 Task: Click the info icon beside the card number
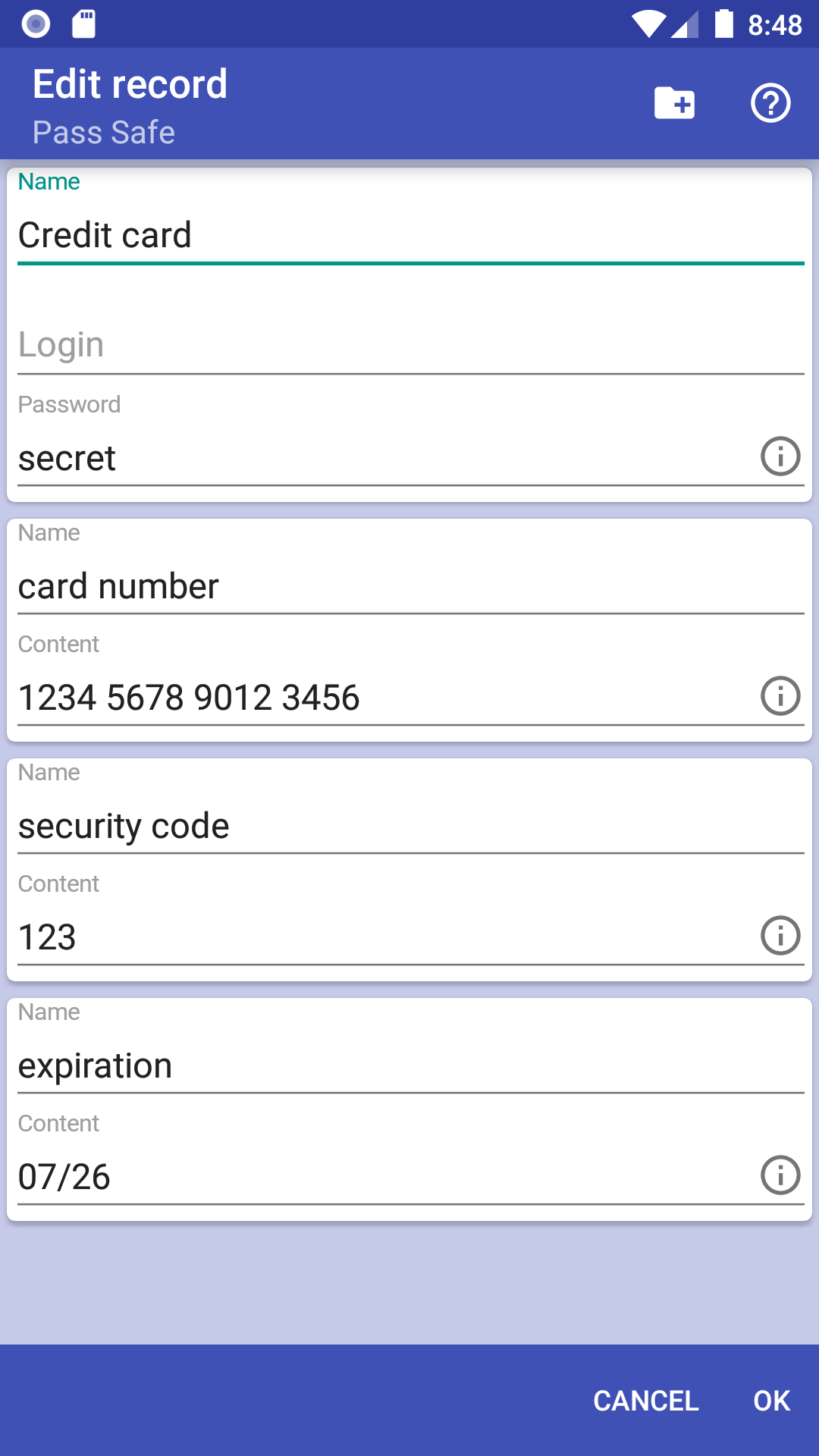click(x=779, y=696)
